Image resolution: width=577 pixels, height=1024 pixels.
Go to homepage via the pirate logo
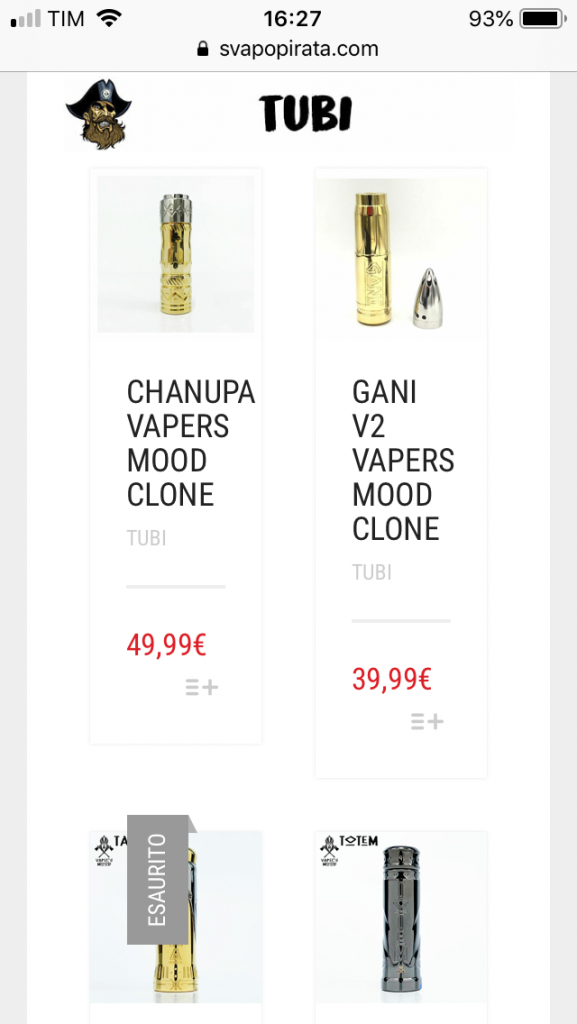pyautogui.click(x=99, y=114)
